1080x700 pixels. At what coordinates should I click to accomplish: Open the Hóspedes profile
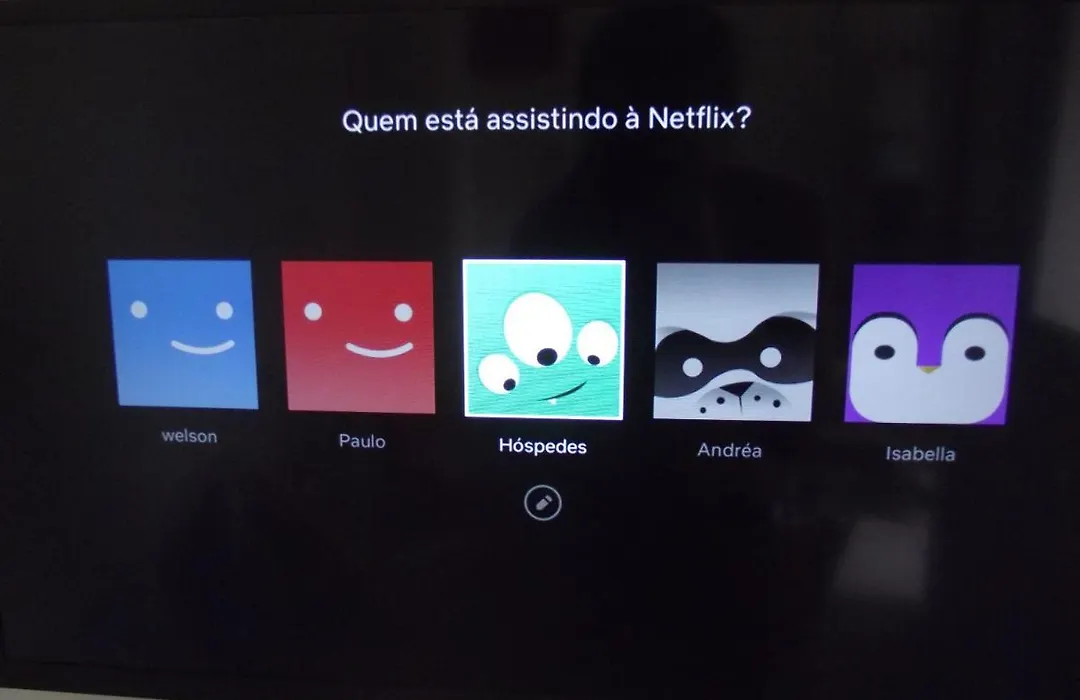543,339
